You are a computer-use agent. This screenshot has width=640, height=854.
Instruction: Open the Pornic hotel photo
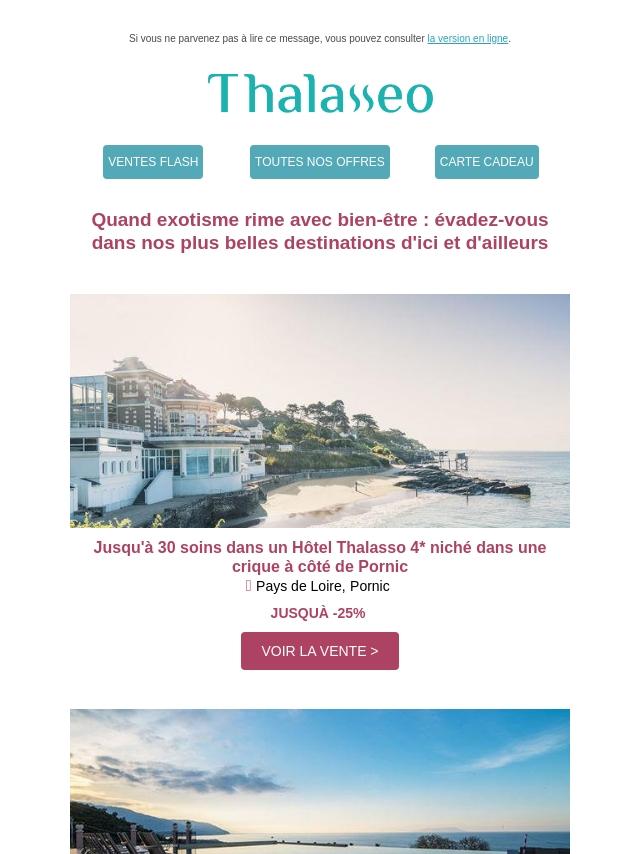(x=320, y=410)
